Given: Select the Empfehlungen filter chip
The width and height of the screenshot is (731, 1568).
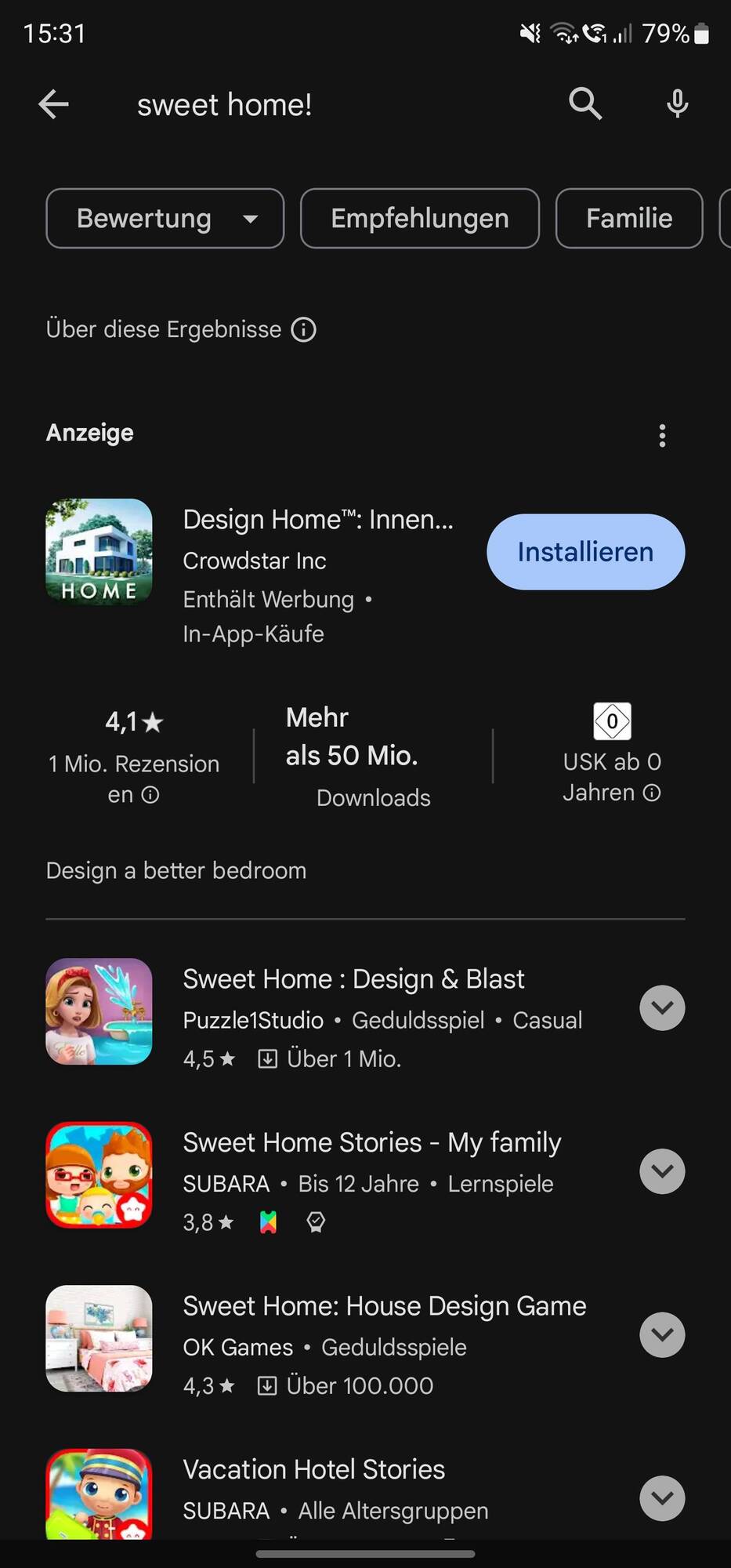Looking at the screenshot, I should pyautogui.click(x=419, y=219).
